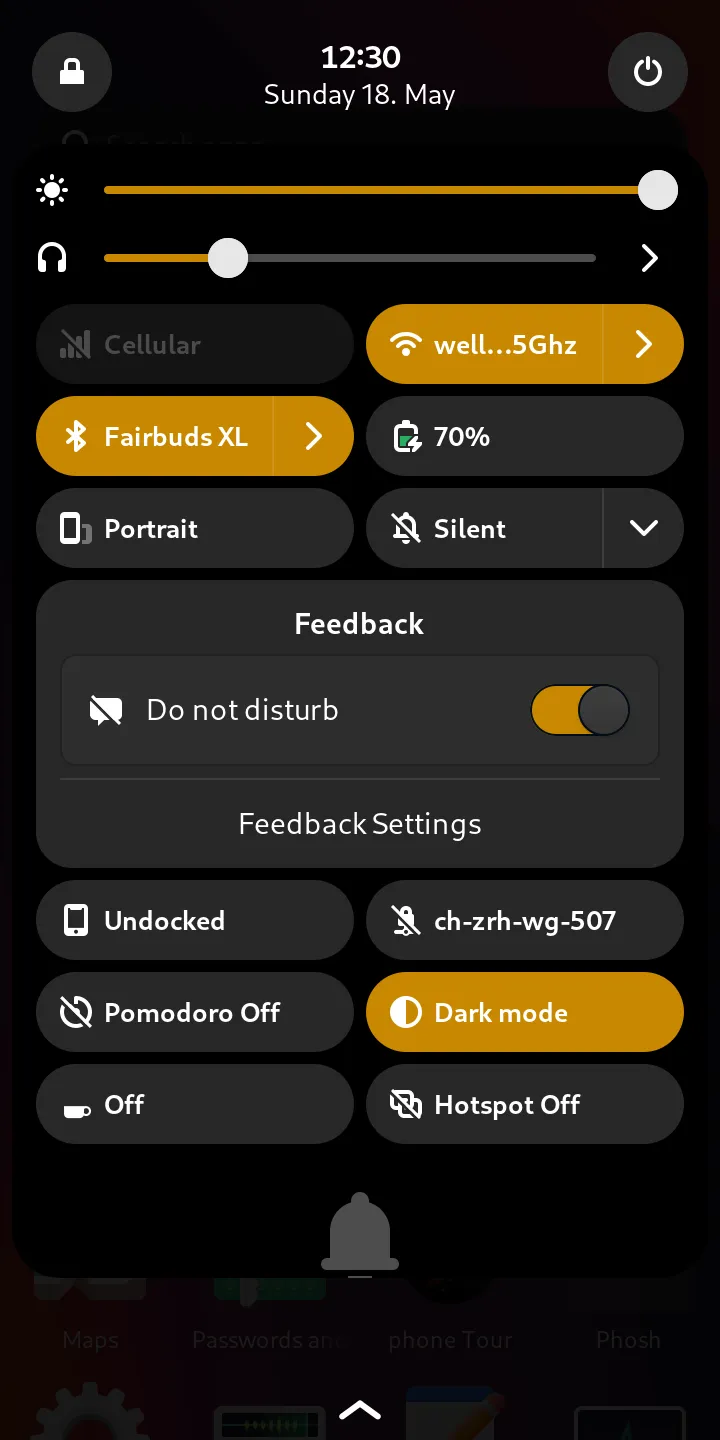
Task: Toggle the Silent feedback tile
Action: click(486, 529)
